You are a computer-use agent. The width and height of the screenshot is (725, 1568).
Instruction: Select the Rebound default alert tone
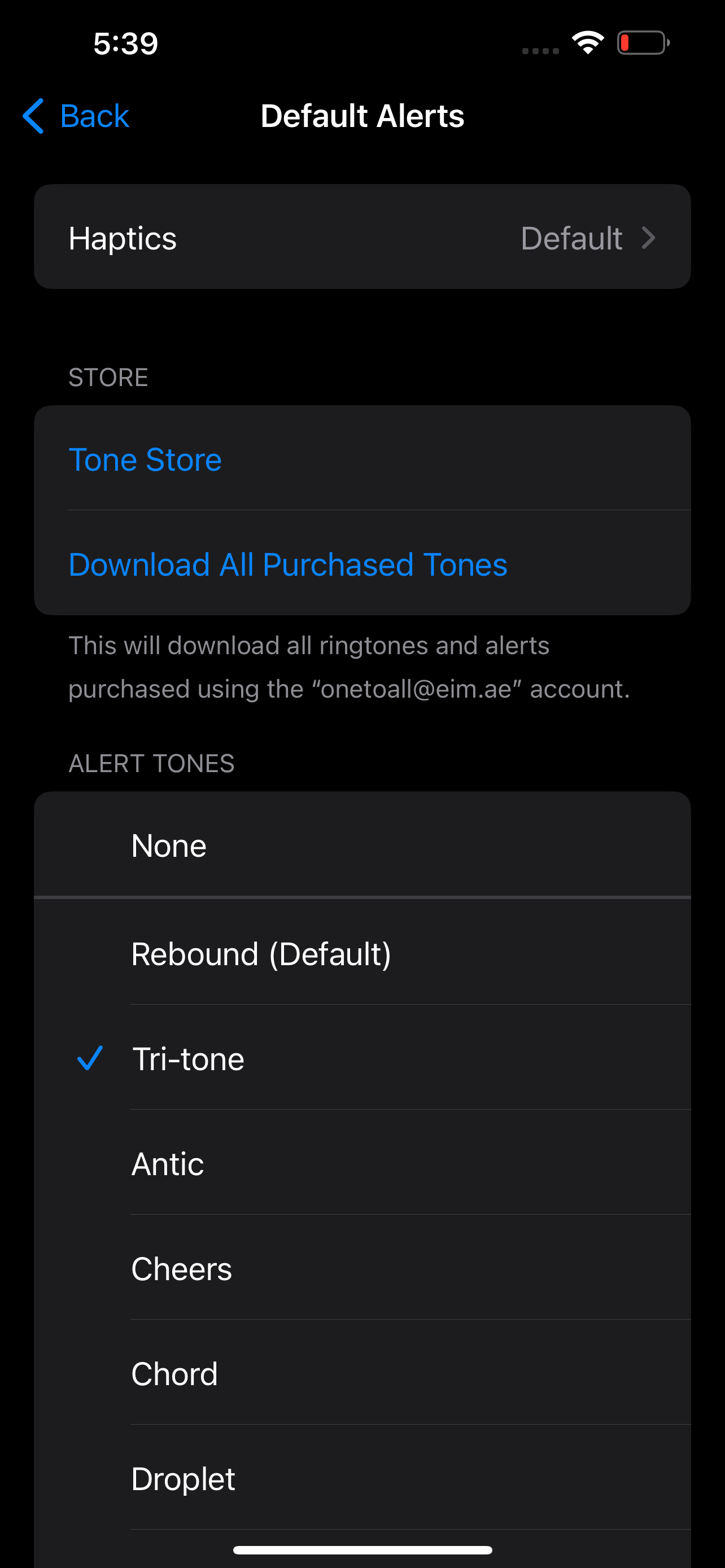(x=362, y=953)
